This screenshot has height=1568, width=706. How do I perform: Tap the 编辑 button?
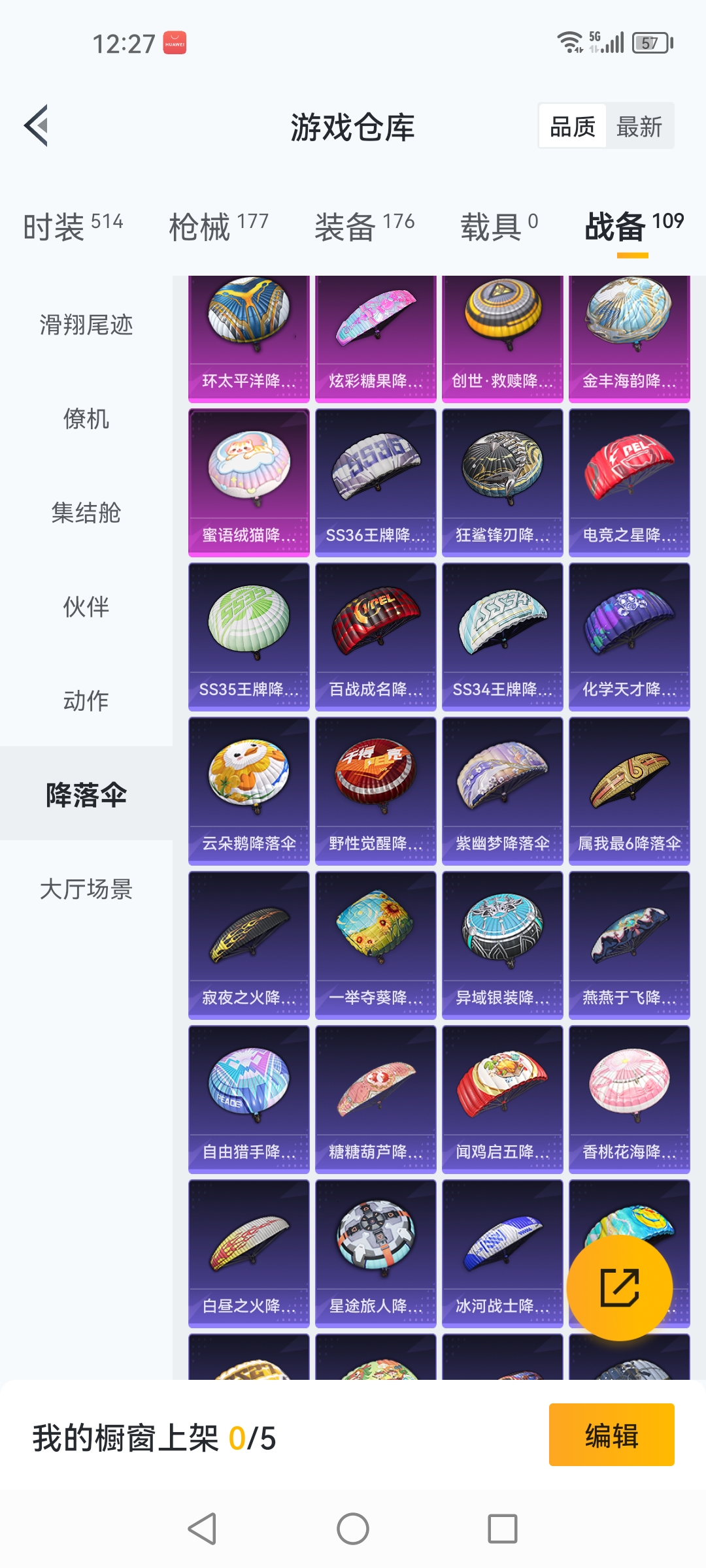click(611, 1435)
